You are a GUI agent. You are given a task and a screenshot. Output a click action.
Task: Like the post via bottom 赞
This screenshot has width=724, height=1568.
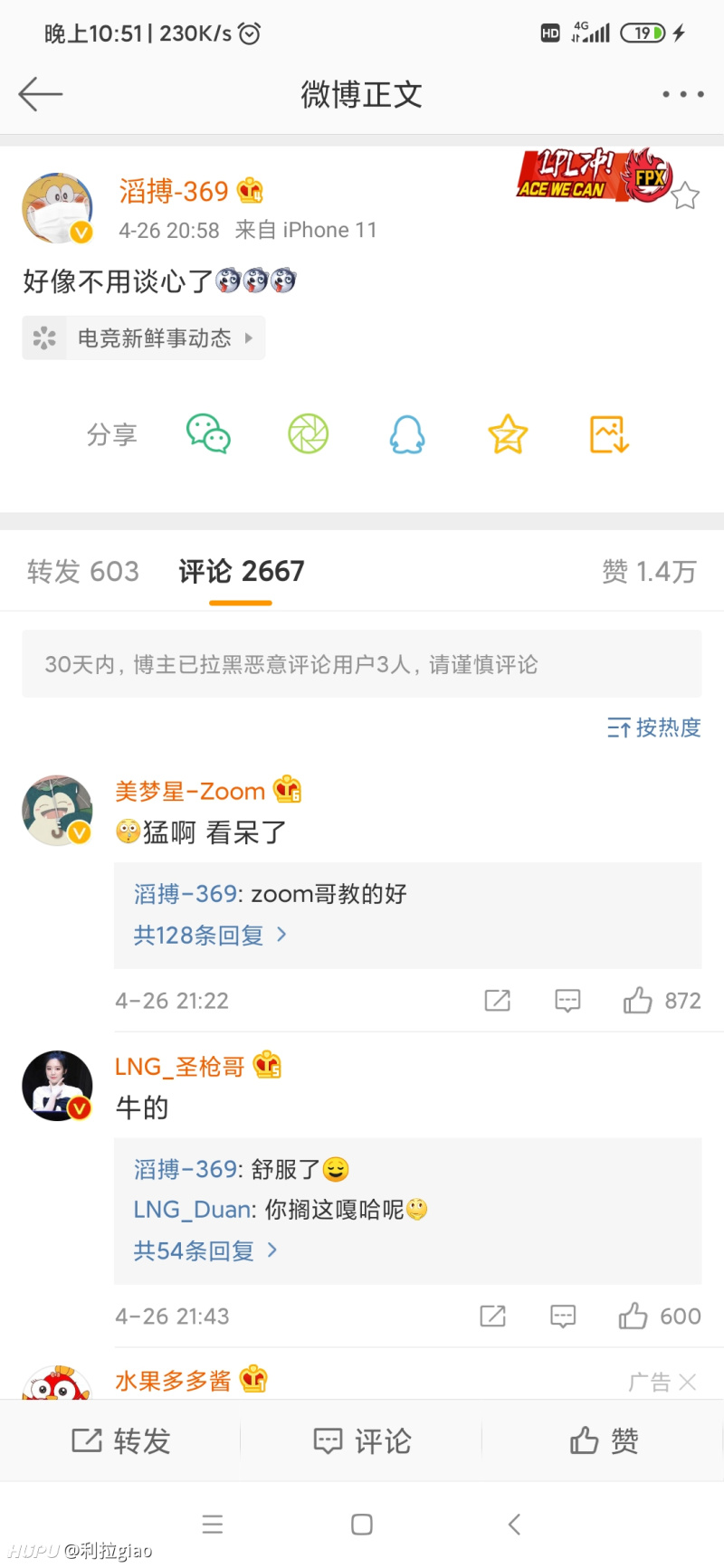604,1440
